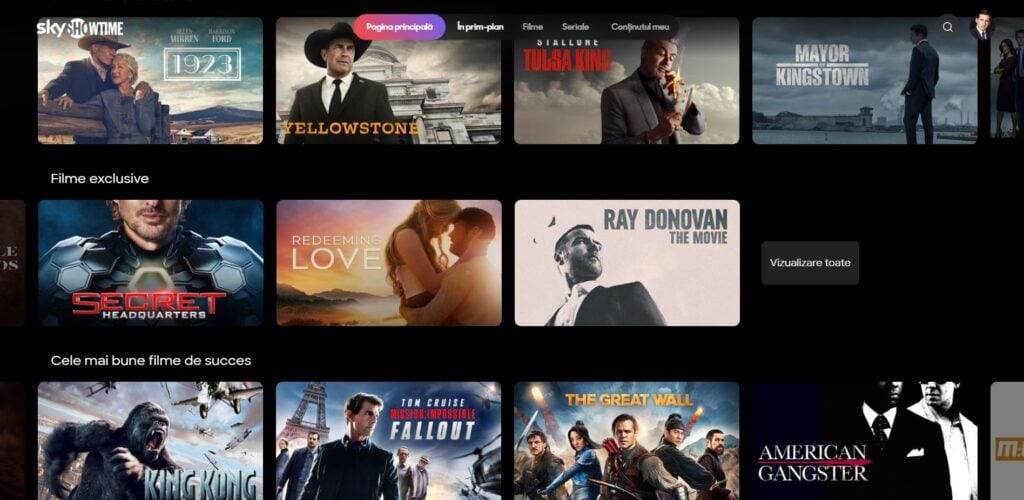Open Conținutul meu section
Screen dimensions: 1024x500
(x=640, y=27)
